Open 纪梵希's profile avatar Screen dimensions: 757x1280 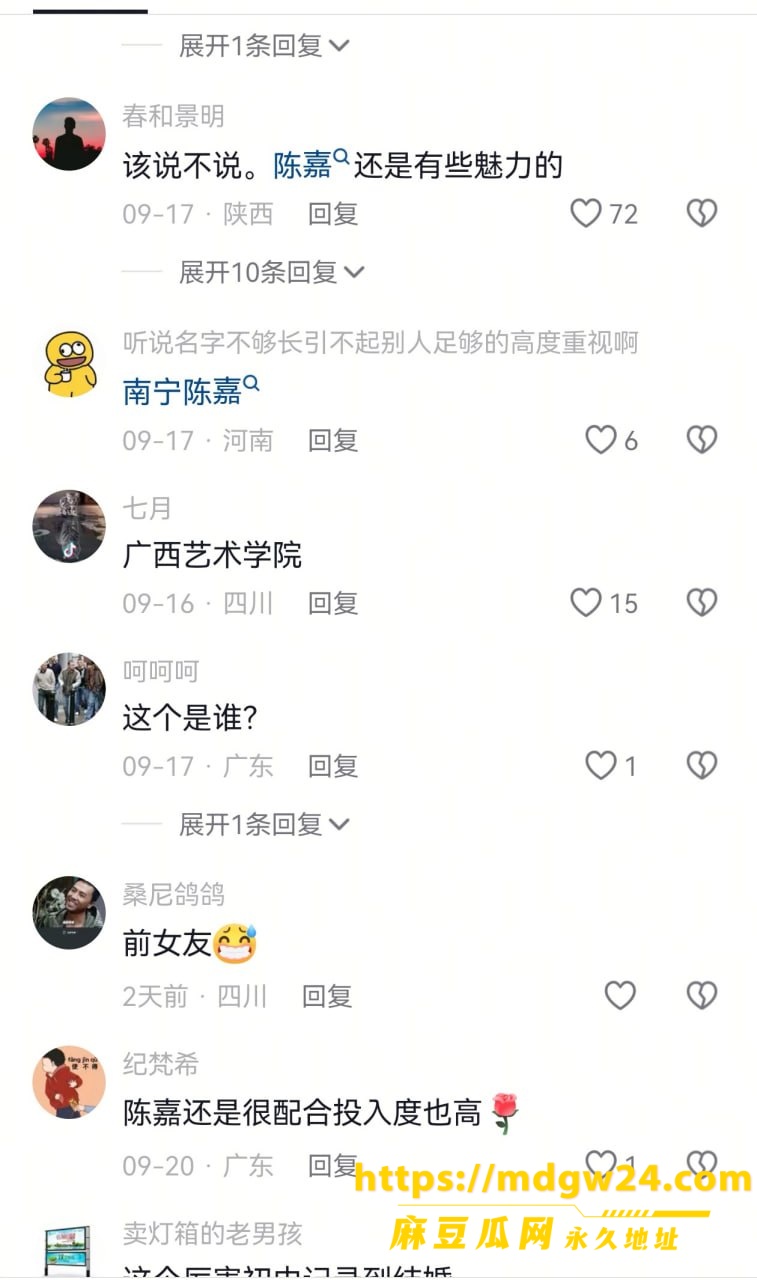point(69,1083)
